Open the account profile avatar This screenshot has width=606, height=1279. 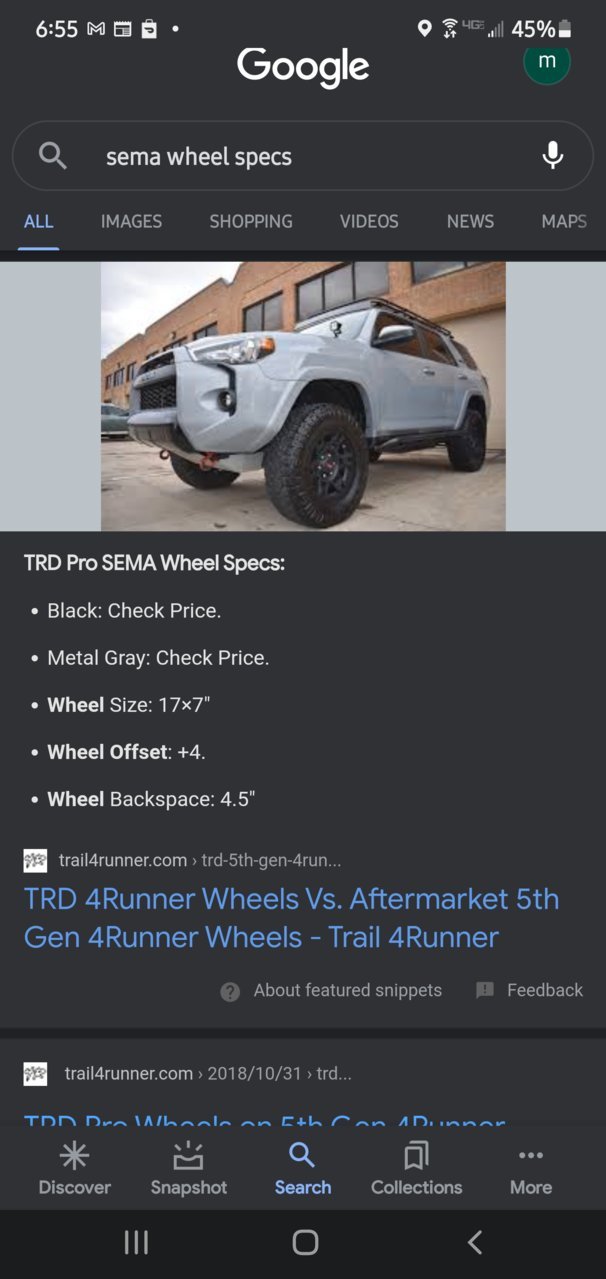(547, 62)
